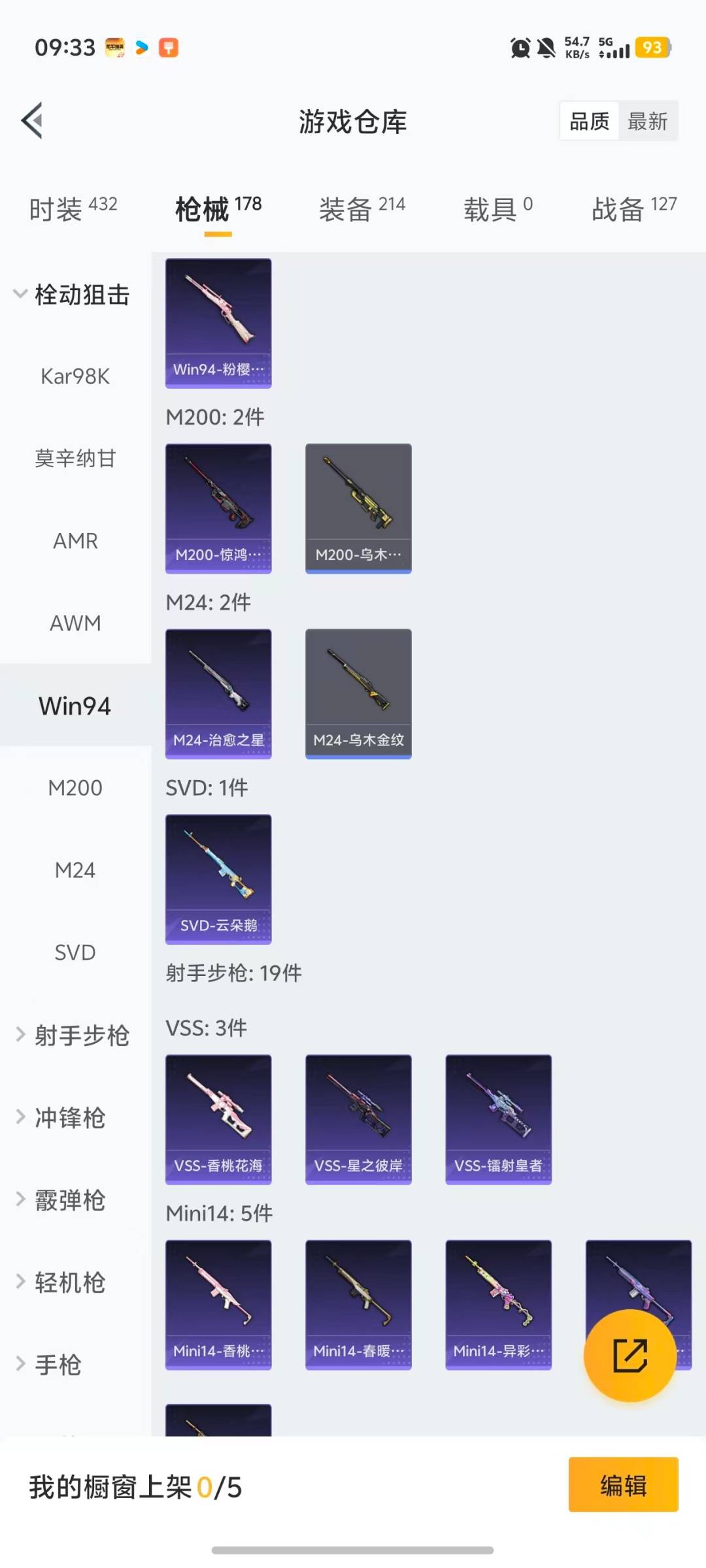Open the M24-治愈之星 skin card

click(x=218, y=693)
